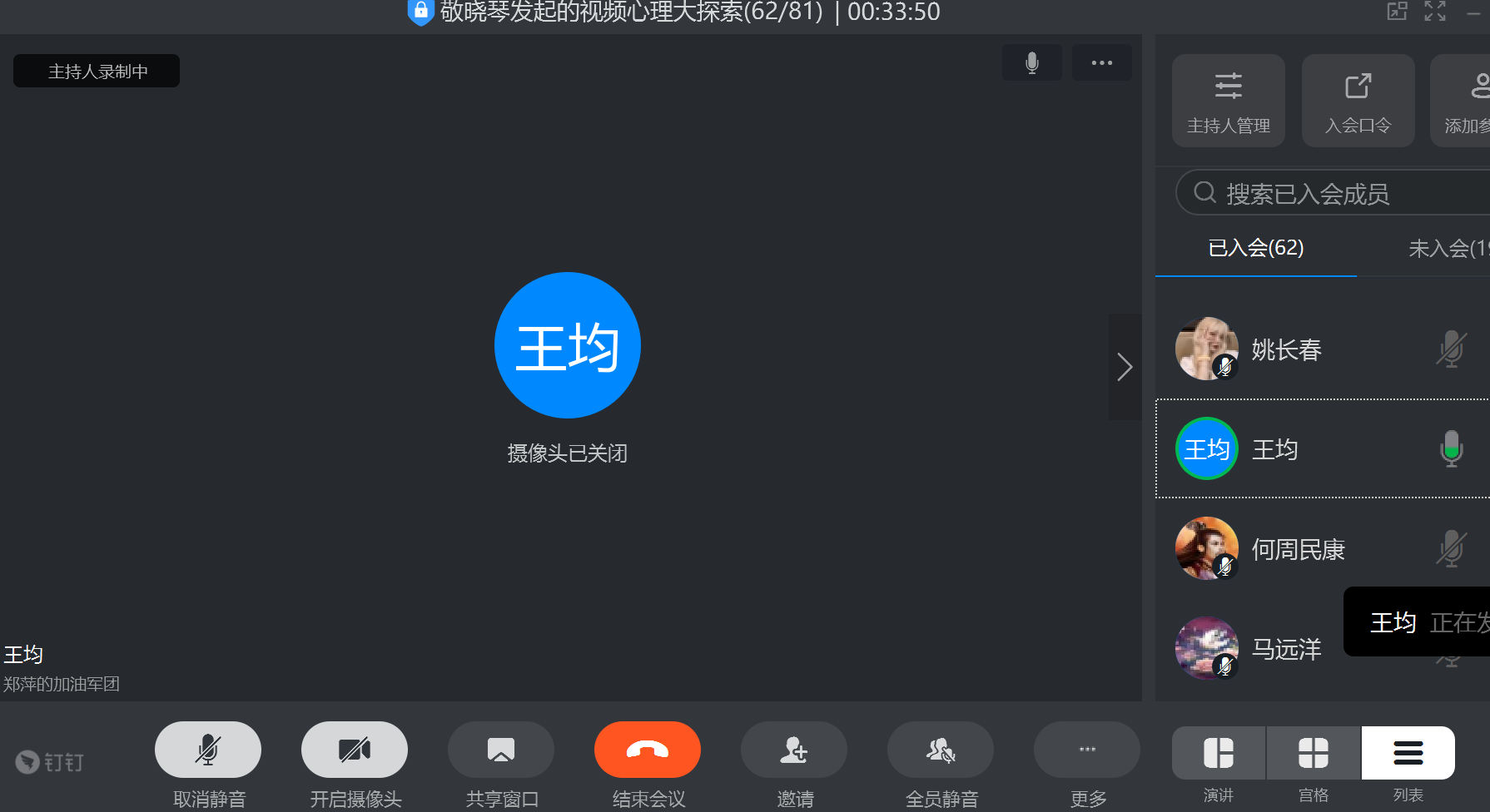Unmute microphone with 取消静音
1490x812 pixels.
(208, 750)
